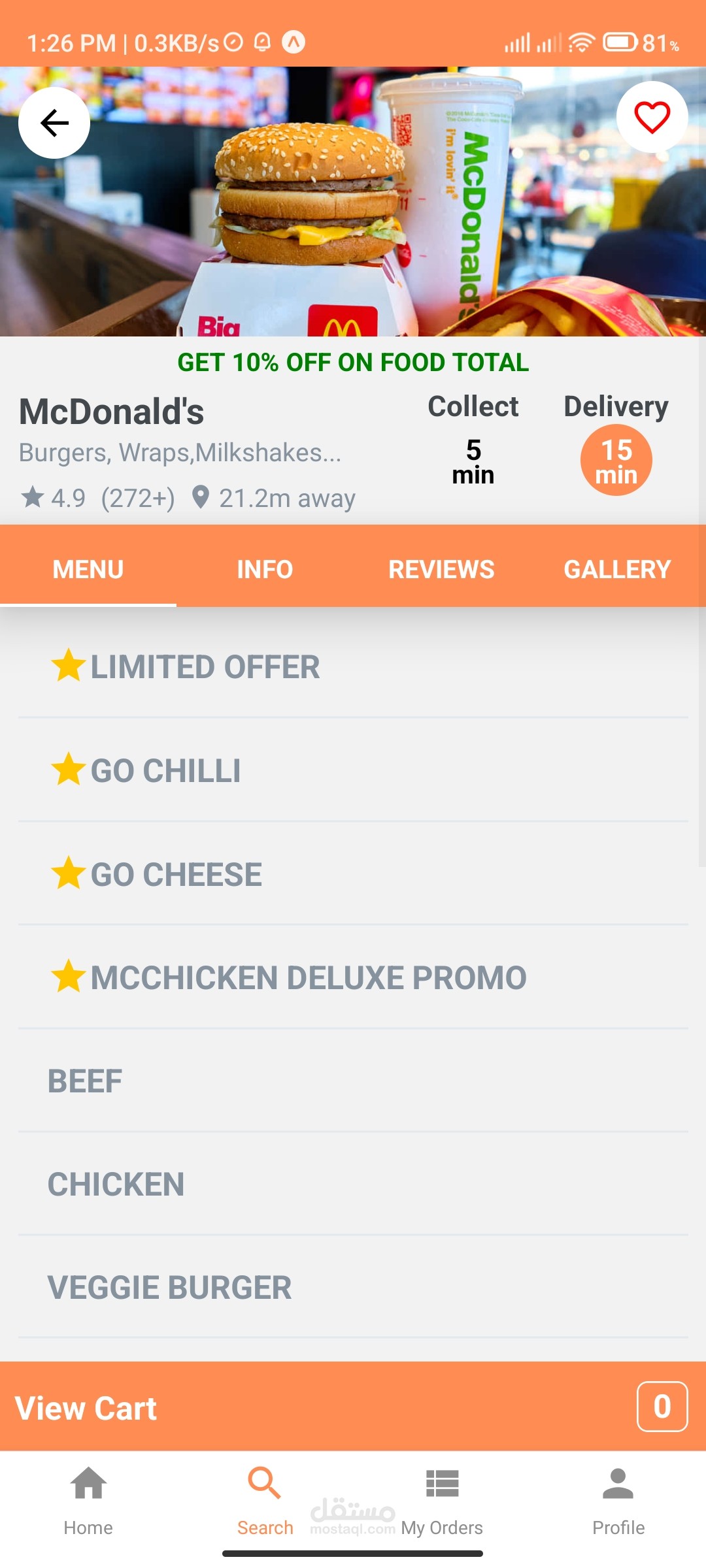Tap the View Cart bar

click(x=353, y=1407)
